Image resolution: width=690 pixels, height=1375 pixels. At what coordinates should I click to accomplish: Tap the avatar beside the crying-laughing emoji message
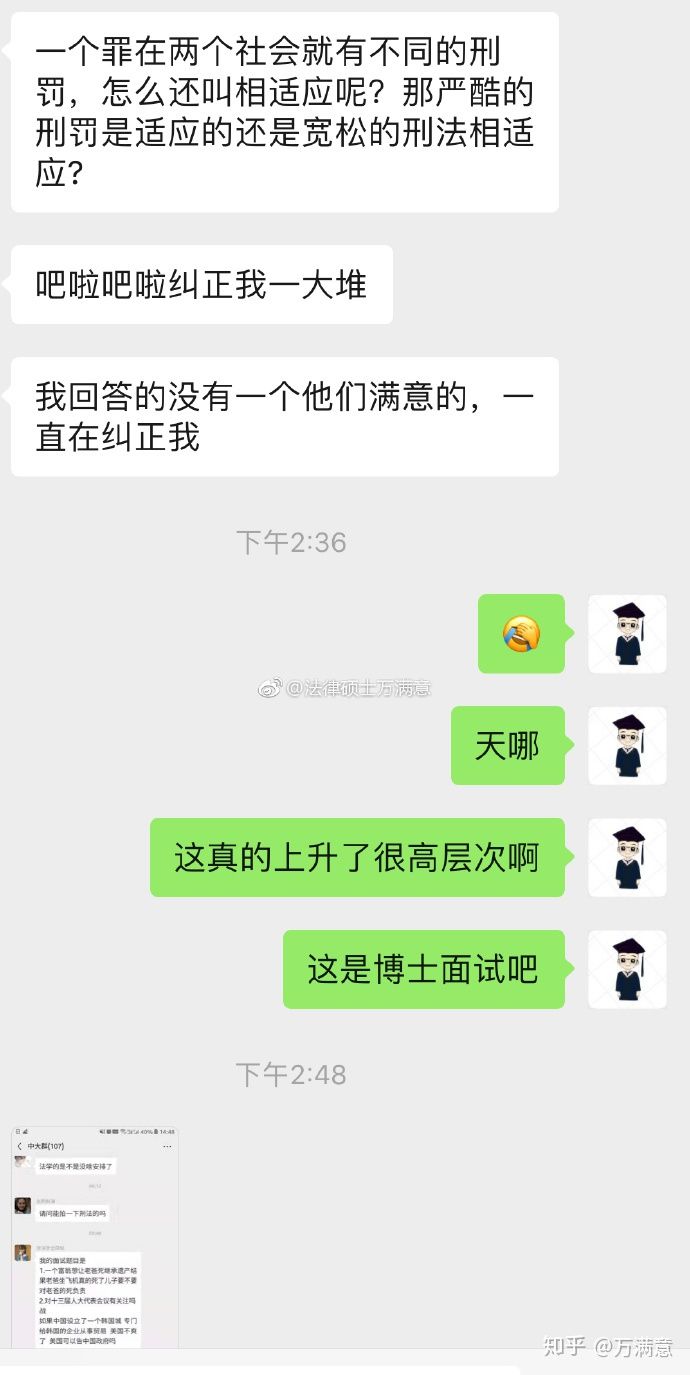[x=627, y=634]
